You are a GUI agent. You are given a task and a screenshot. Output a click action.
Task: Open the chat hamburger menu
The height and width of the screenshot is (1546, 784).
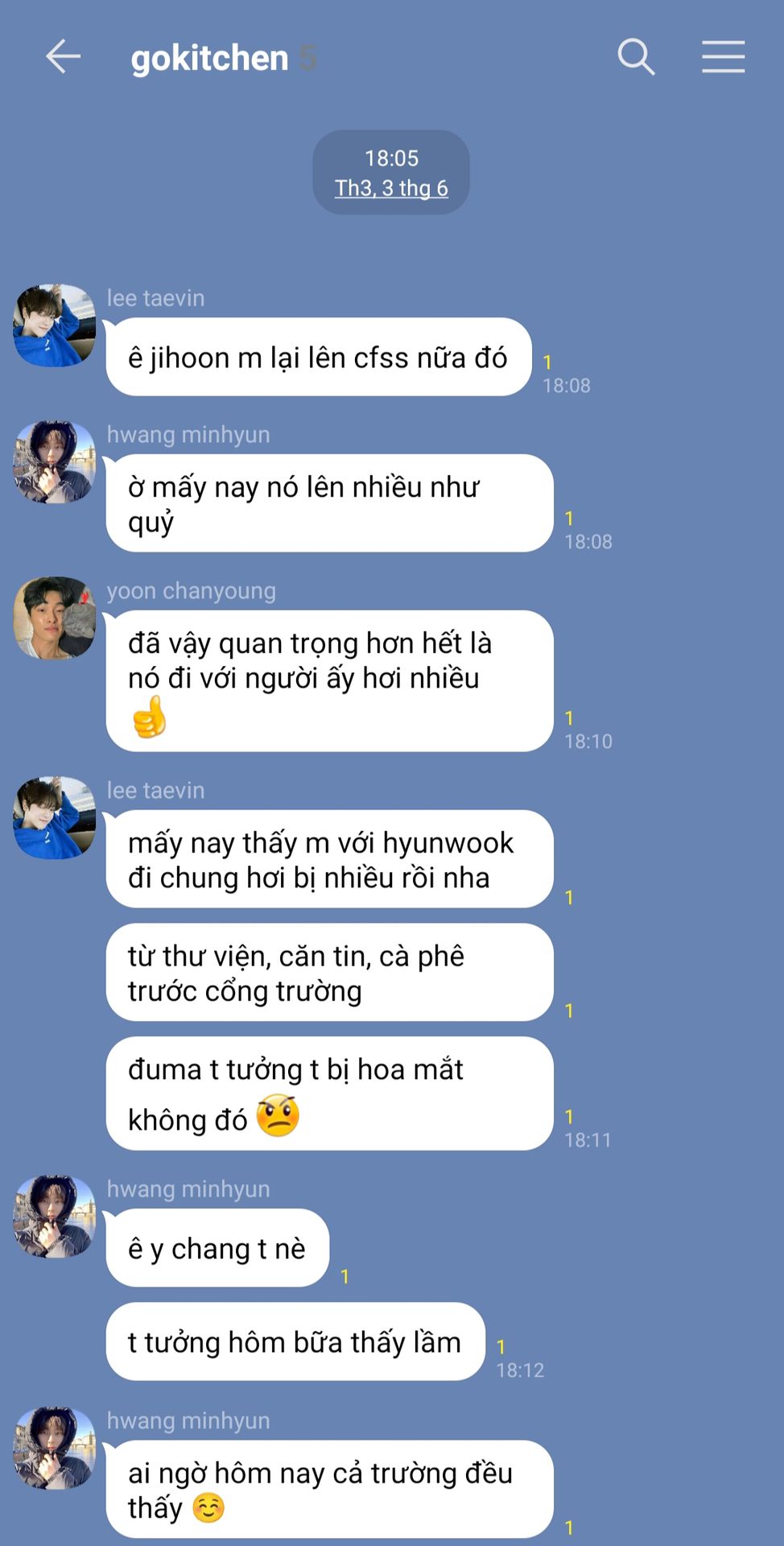(x=723, y=57)
